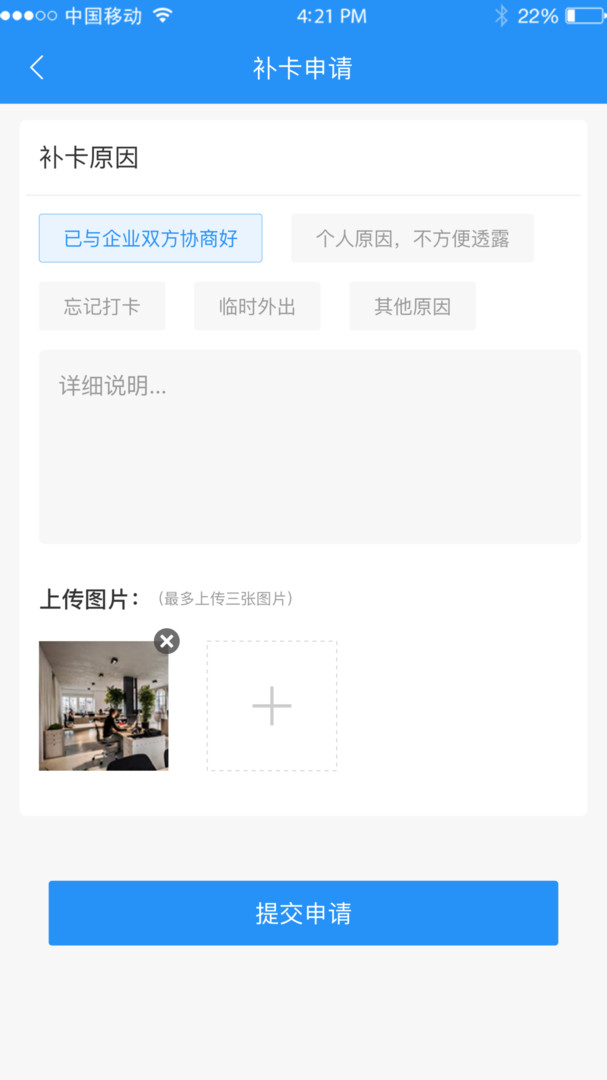
Task: Add another picture with the plus box
Action: (272, 706)
